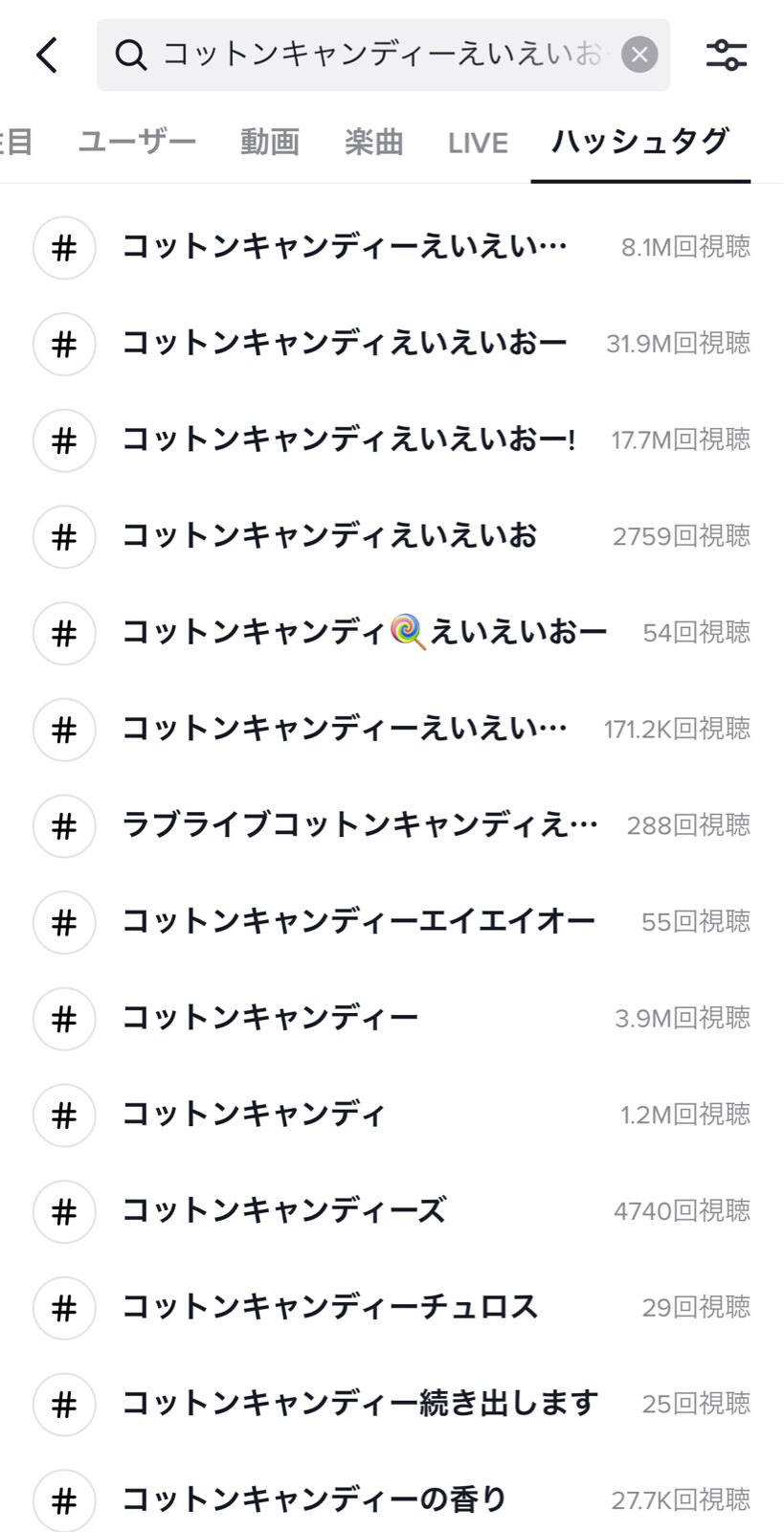Open hashtag コットンキャンディ with 1.2M views
This screenshot has width=784, height=1532.
(x=392, y=1115)
